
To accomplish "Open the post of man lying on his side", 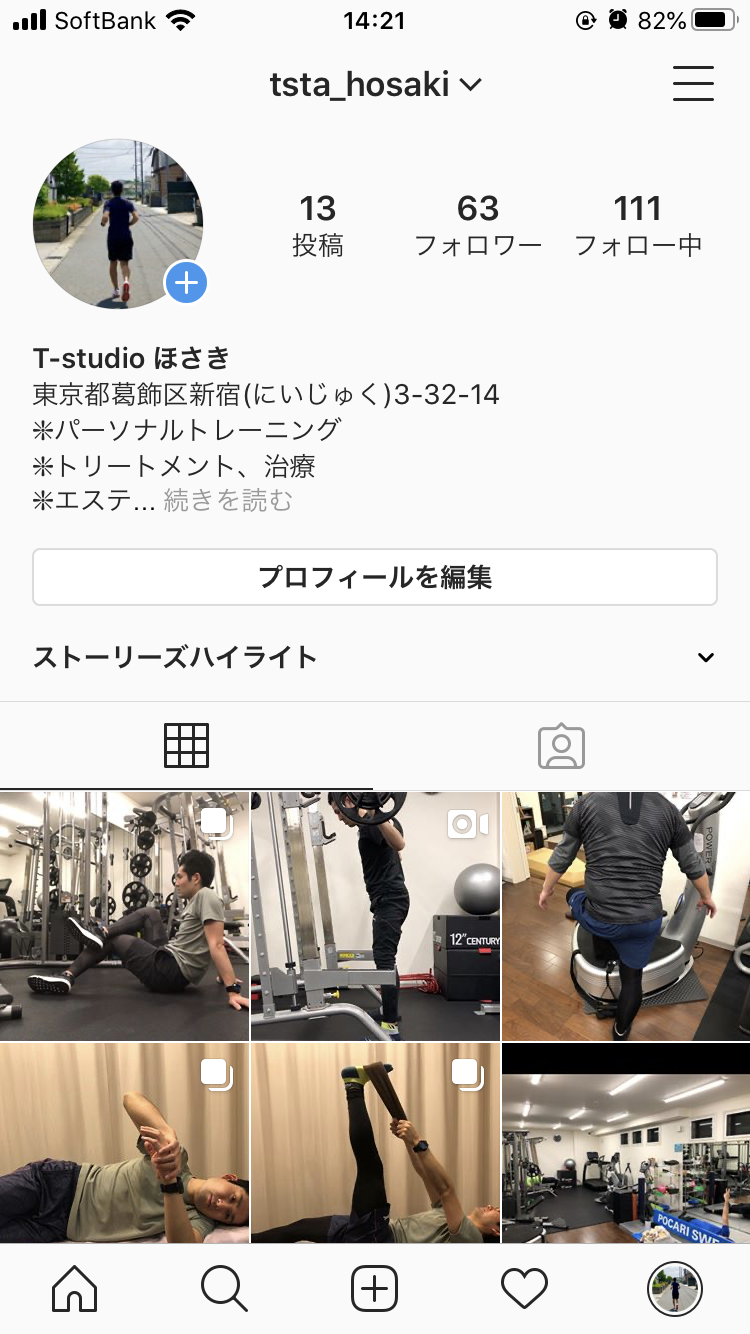I will click(124, 1143).
